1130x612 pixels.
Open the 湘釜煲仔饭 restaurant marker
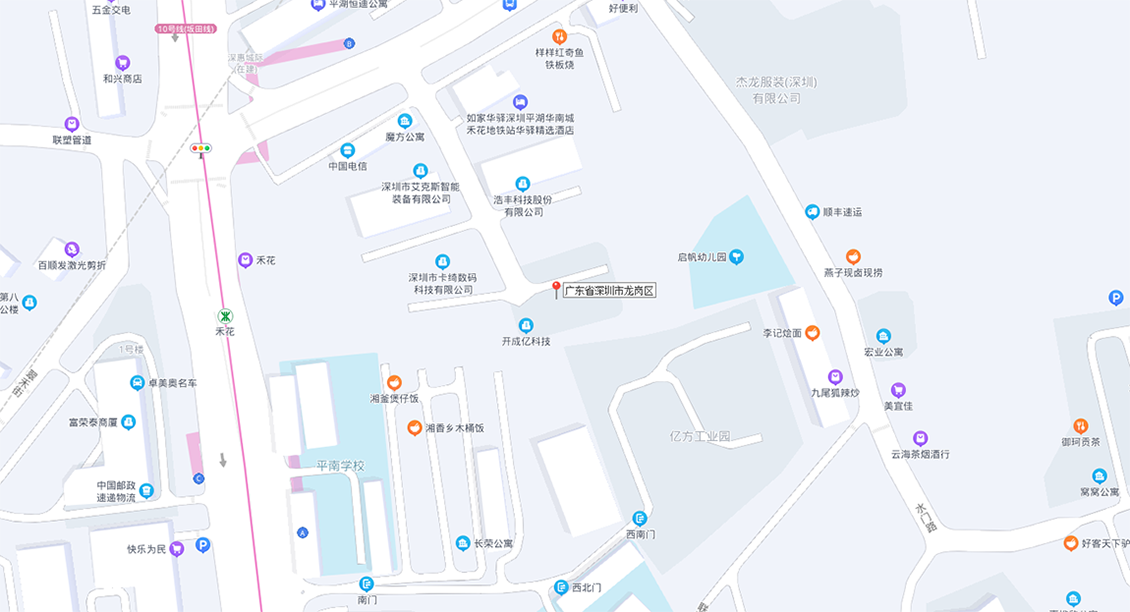394,382
